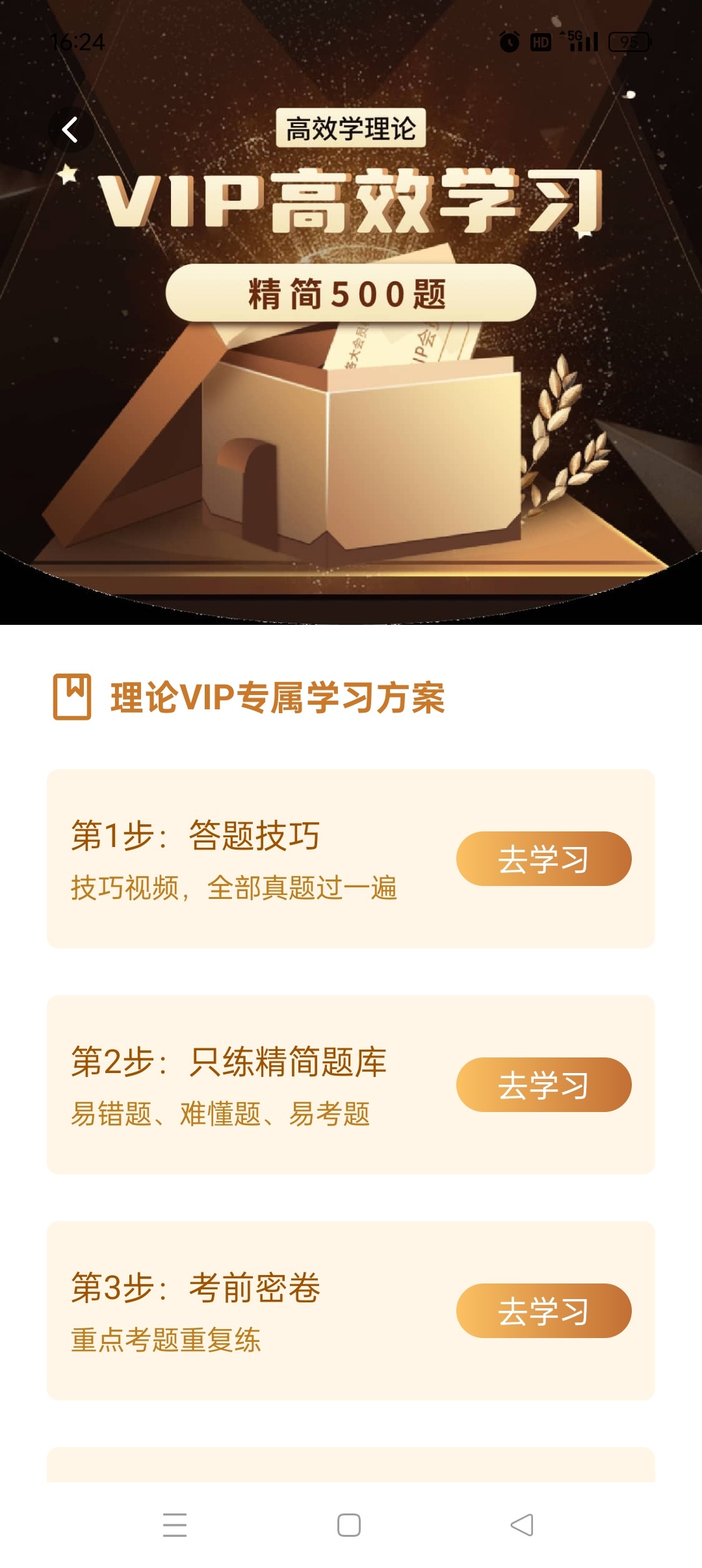Open the system recent apps menu

click(175, 1525)
